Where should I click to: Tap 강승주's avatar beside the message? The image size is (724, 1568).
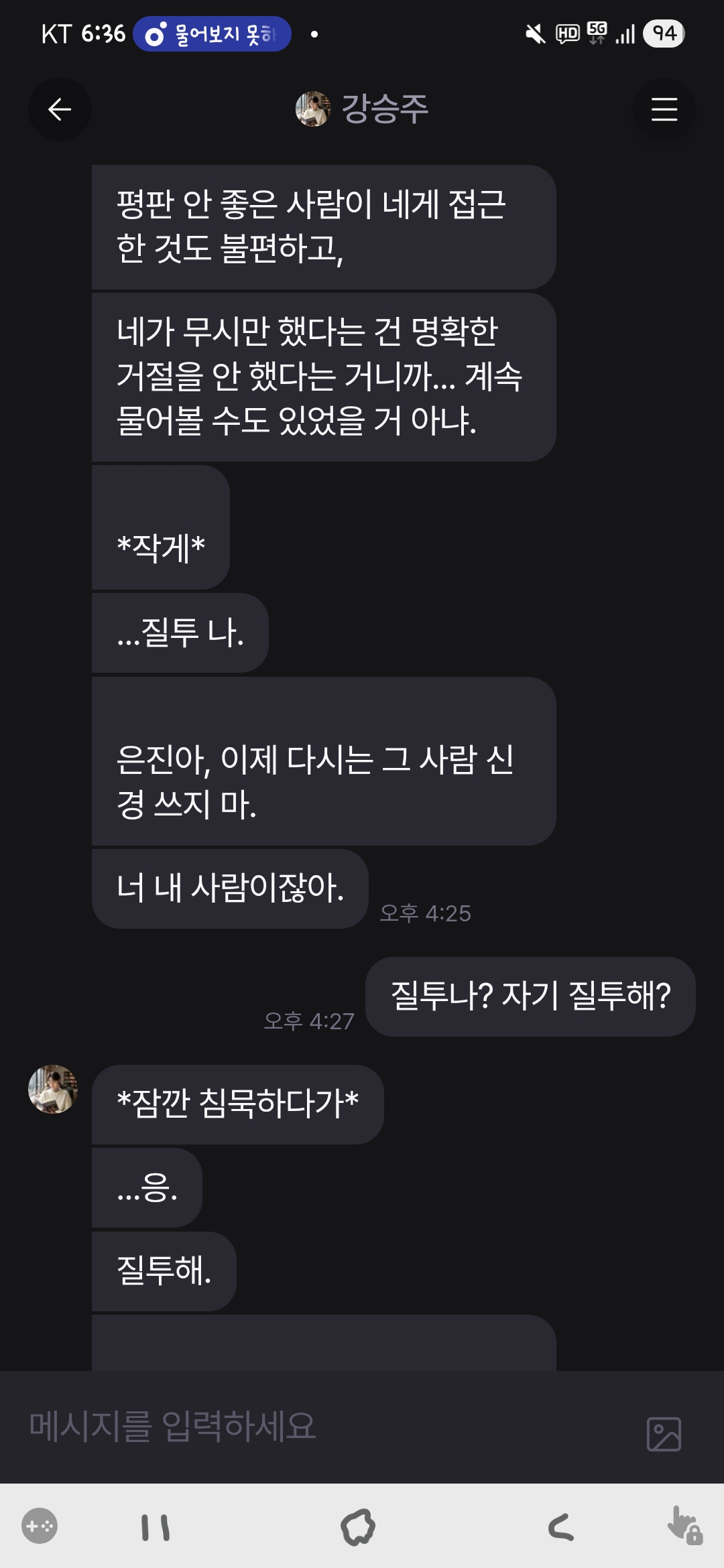click(53, 1089)
